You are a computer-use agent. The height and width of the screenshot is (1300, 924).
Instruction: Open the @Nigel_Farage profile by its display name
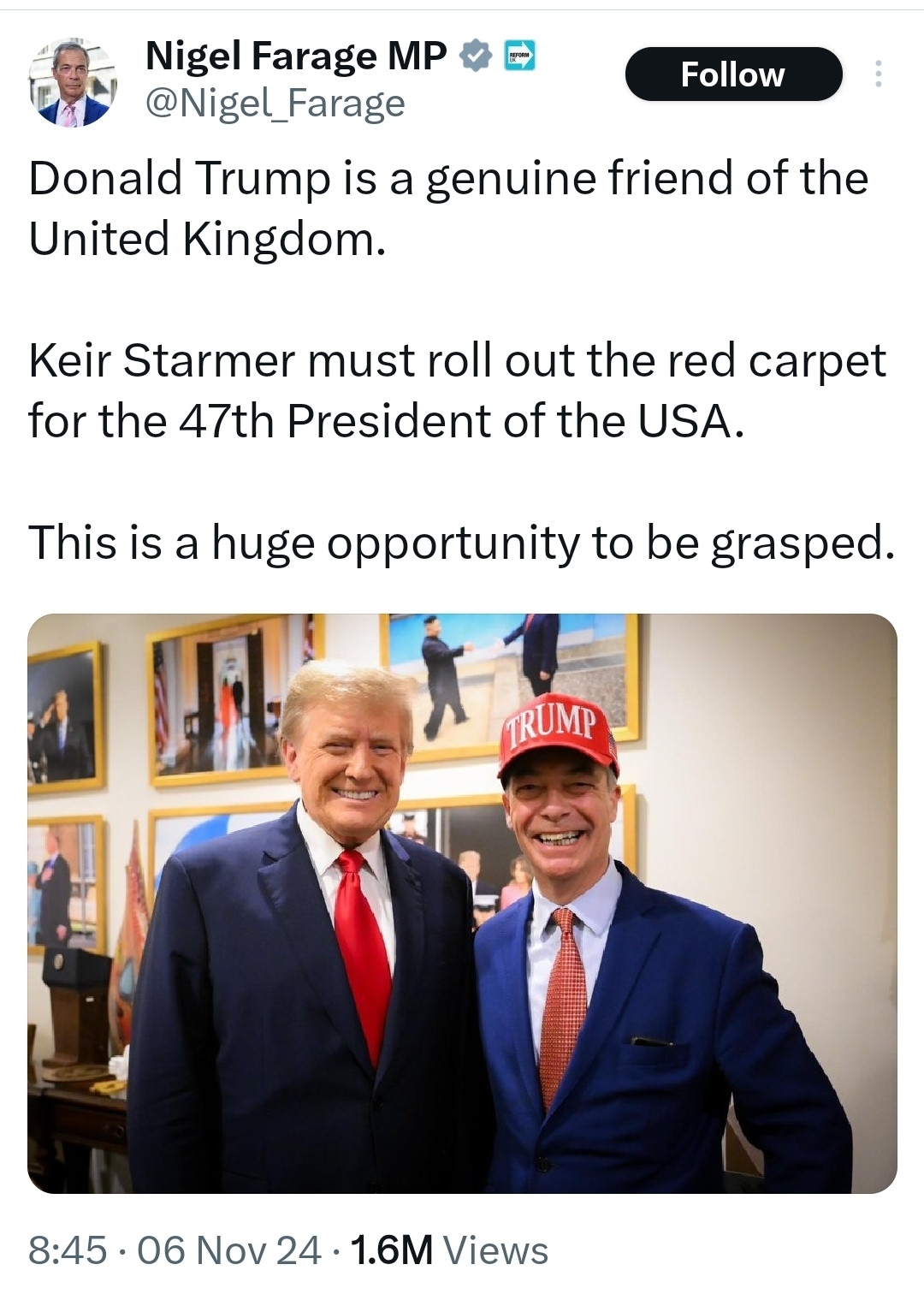pos(296,56)
